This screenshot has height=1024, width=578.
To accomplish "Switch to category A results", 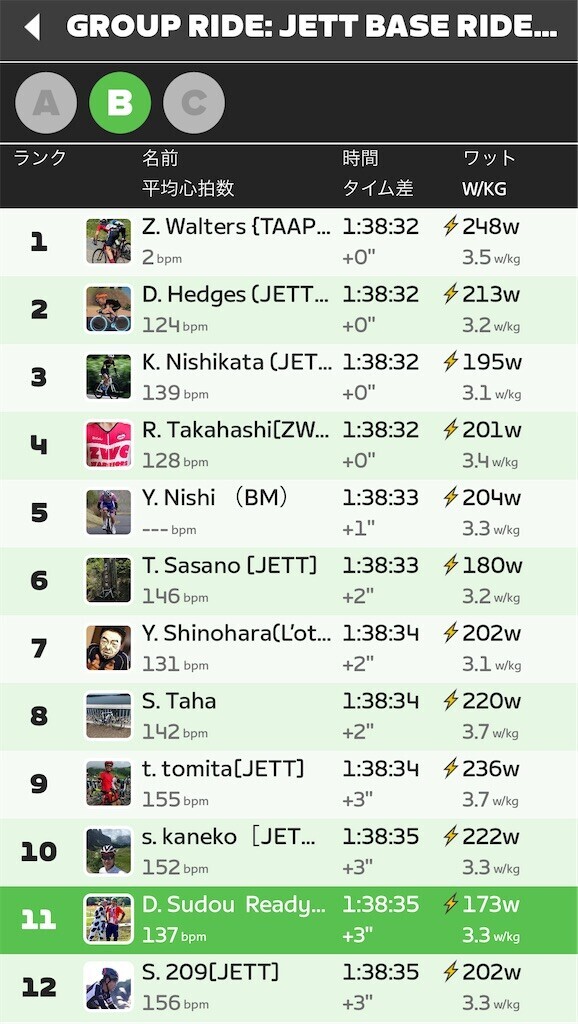I will click(x=46, y=103).
